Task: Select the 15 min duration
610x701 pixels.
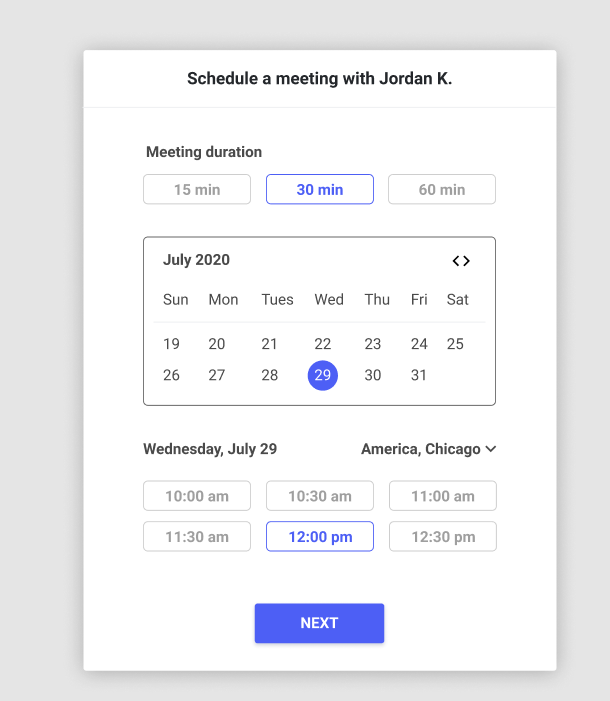Action: pyautogui.click(x=197, y=189)
